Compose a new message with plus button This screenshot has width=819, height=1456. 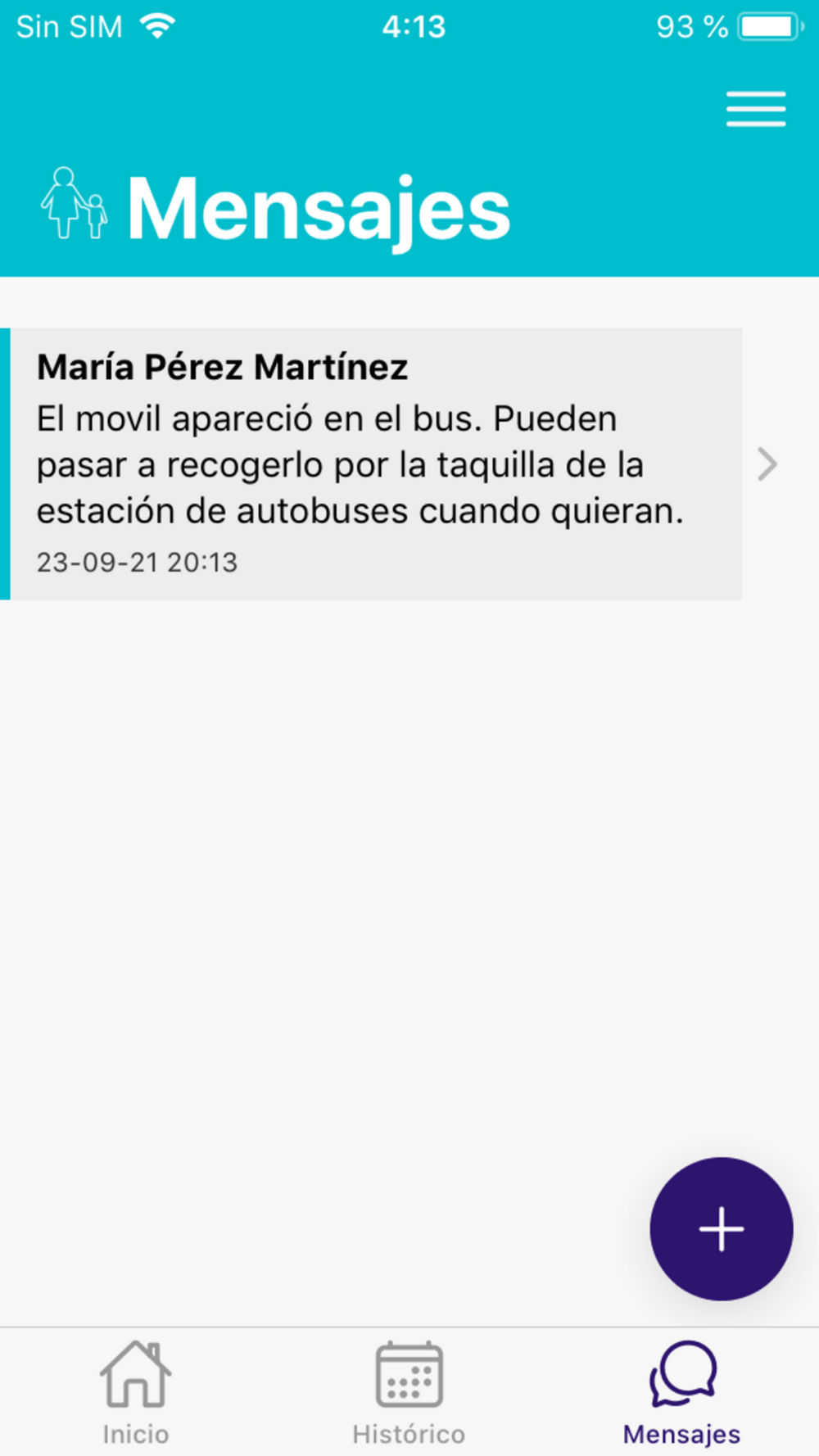click(721, 1228)
